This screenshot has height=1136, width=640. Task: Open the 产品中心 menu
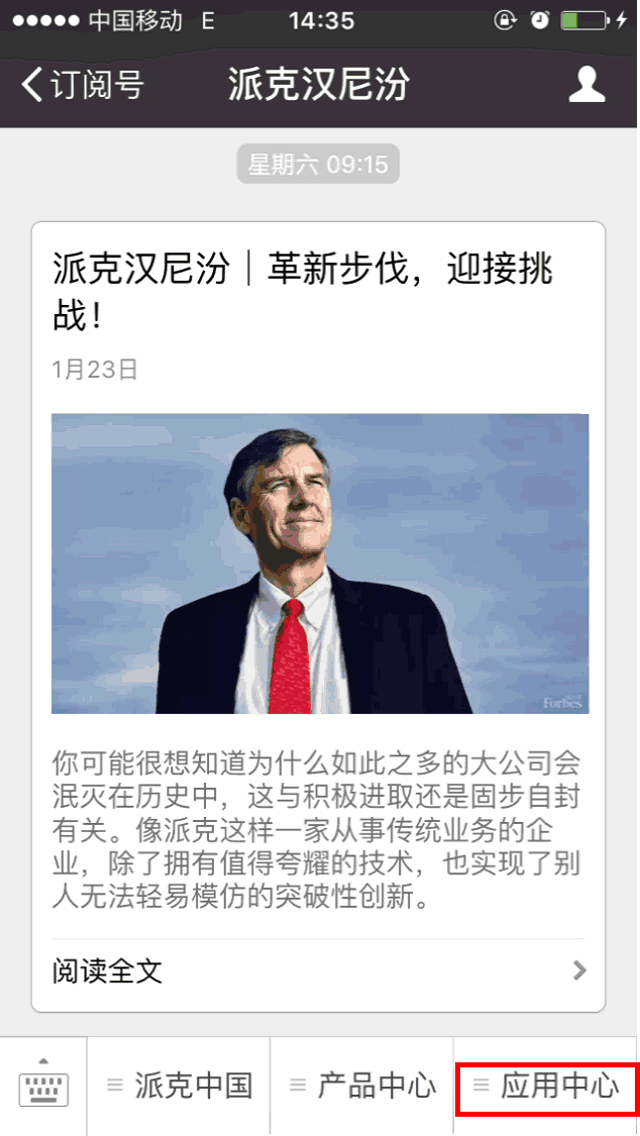click(363, 1085)
